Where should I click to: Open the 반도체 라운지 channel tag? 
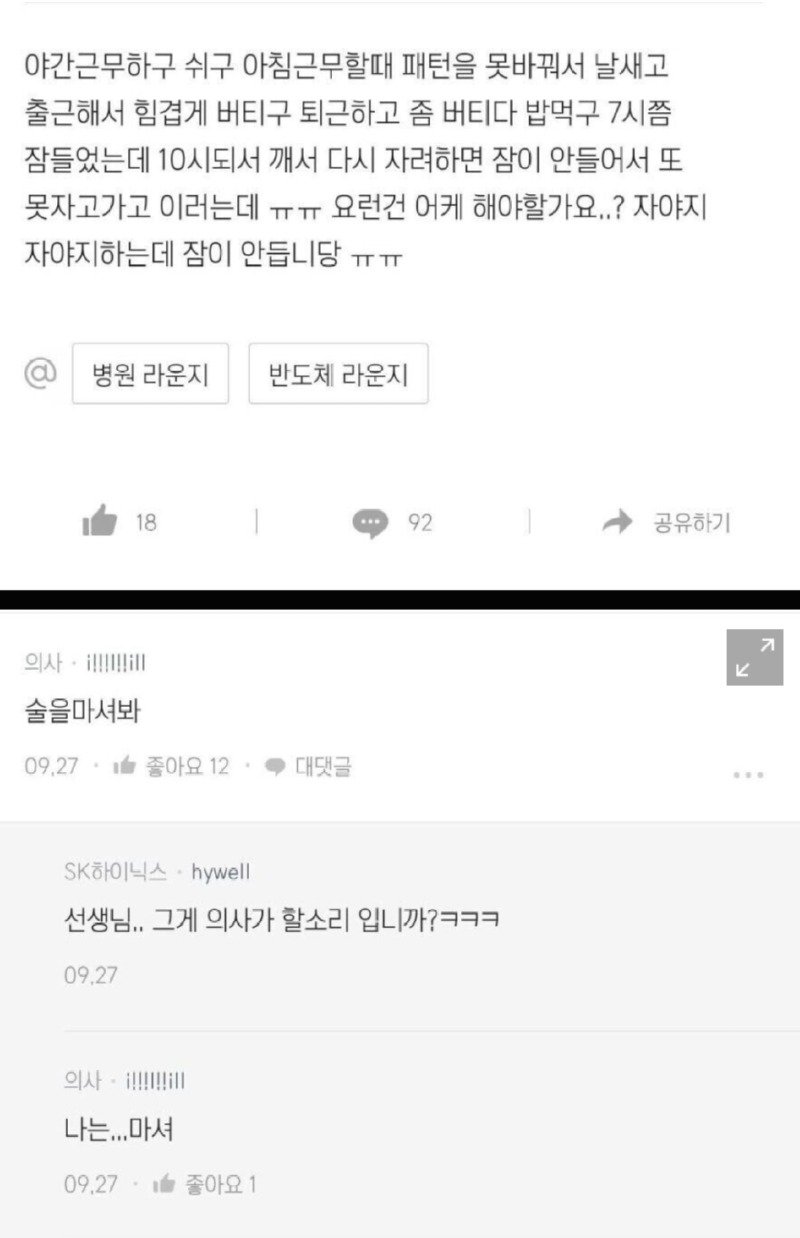337,373
